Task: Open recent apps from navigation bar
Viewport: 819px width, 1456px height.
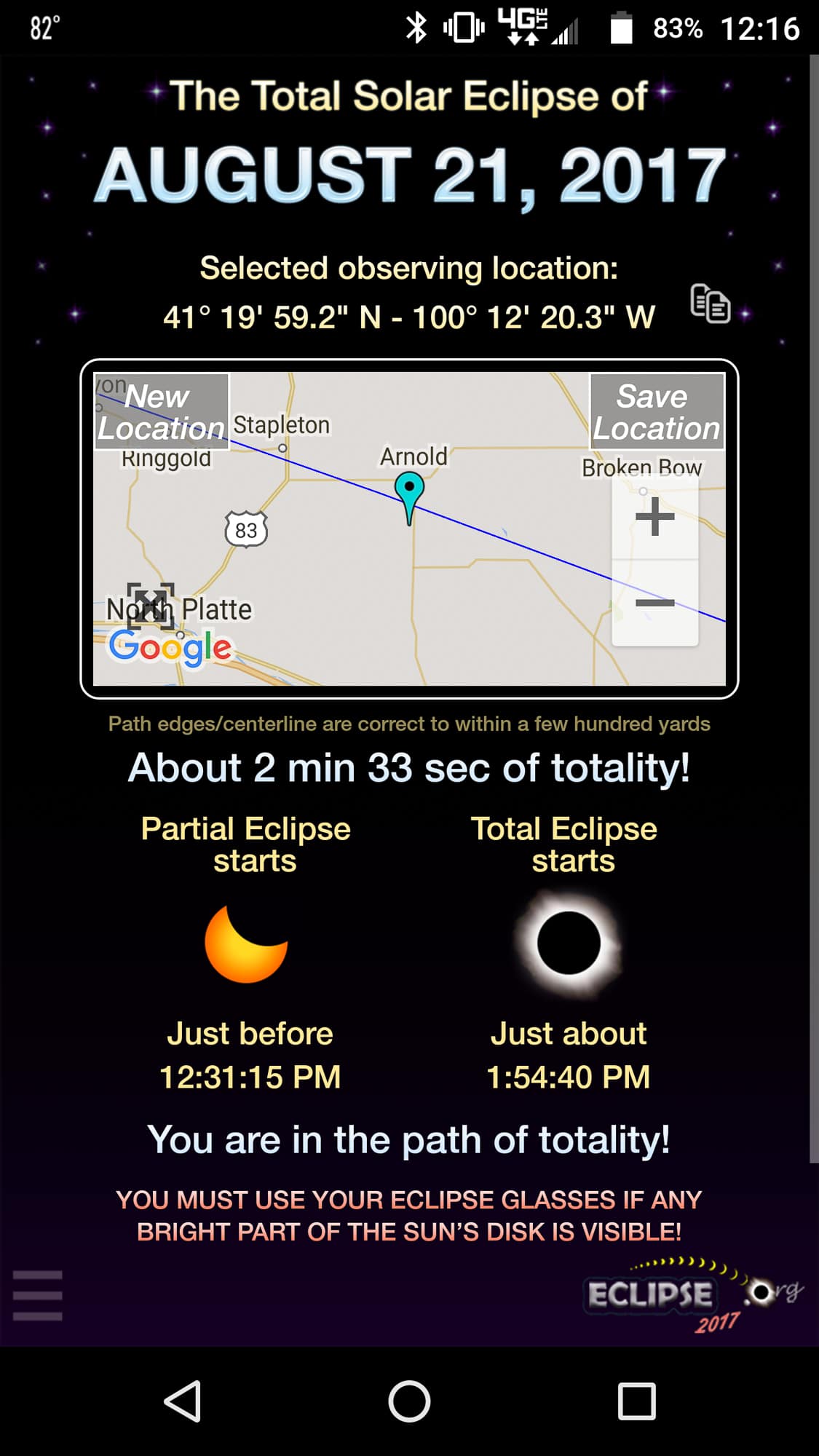Action: (636, 1401)
